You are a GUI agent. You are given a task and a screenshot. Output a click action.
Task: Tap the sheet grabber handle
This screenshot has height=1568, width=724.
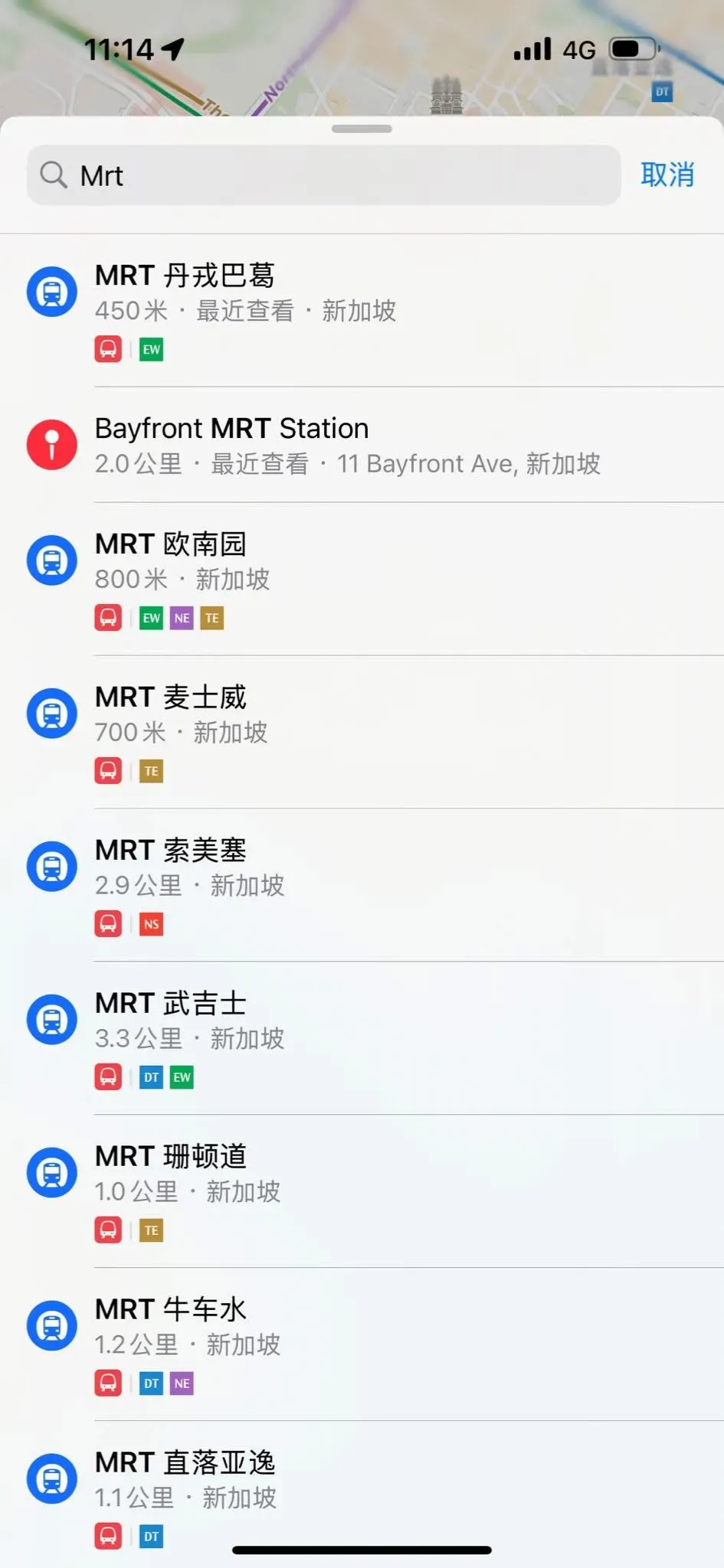click(362, 129)
